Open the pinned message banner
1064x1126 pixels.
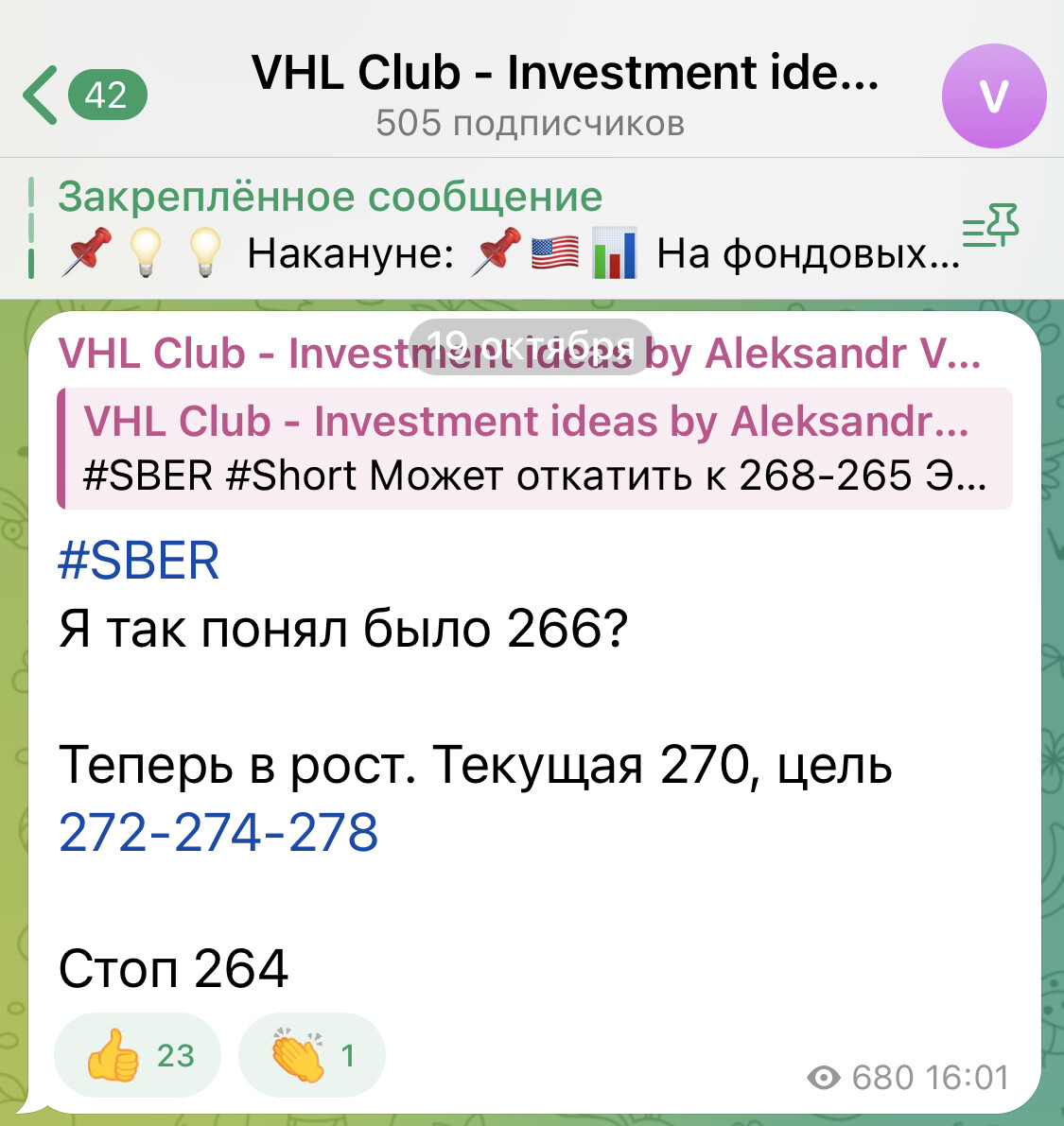(492, 227)
